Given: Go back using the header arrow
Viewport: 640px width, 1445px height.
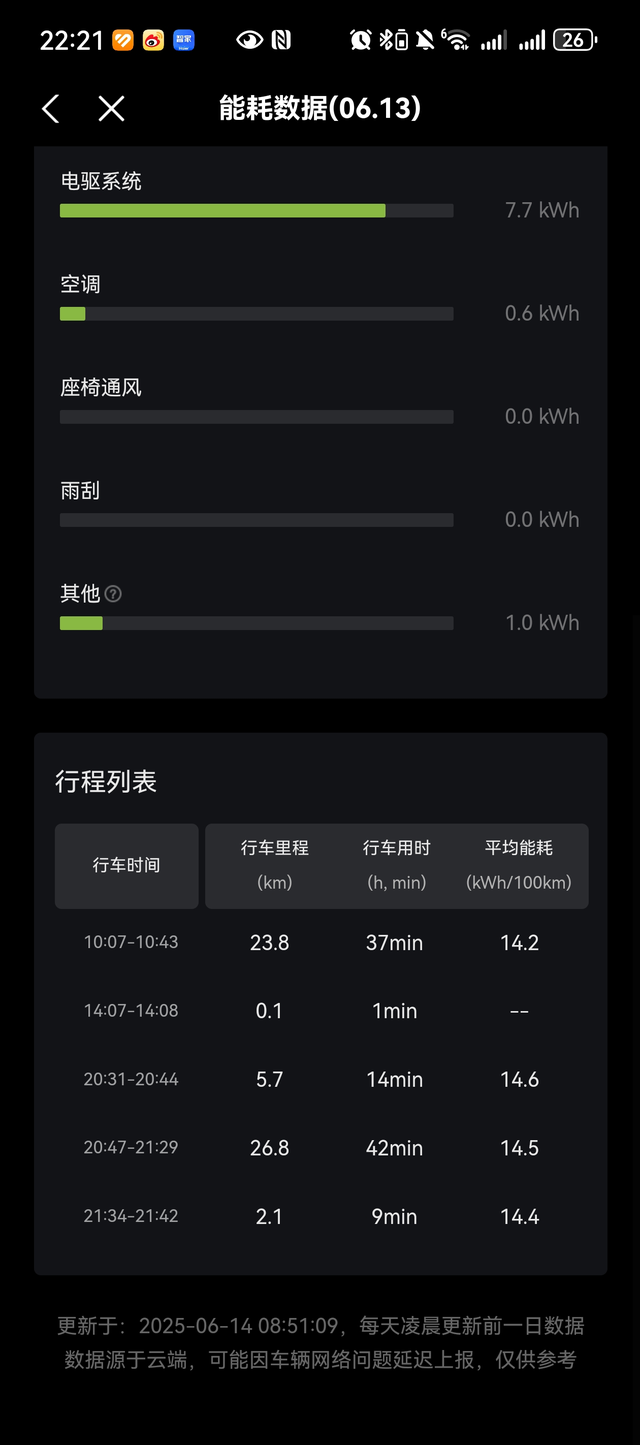Looking at the screenshot, I should [51, 109].
